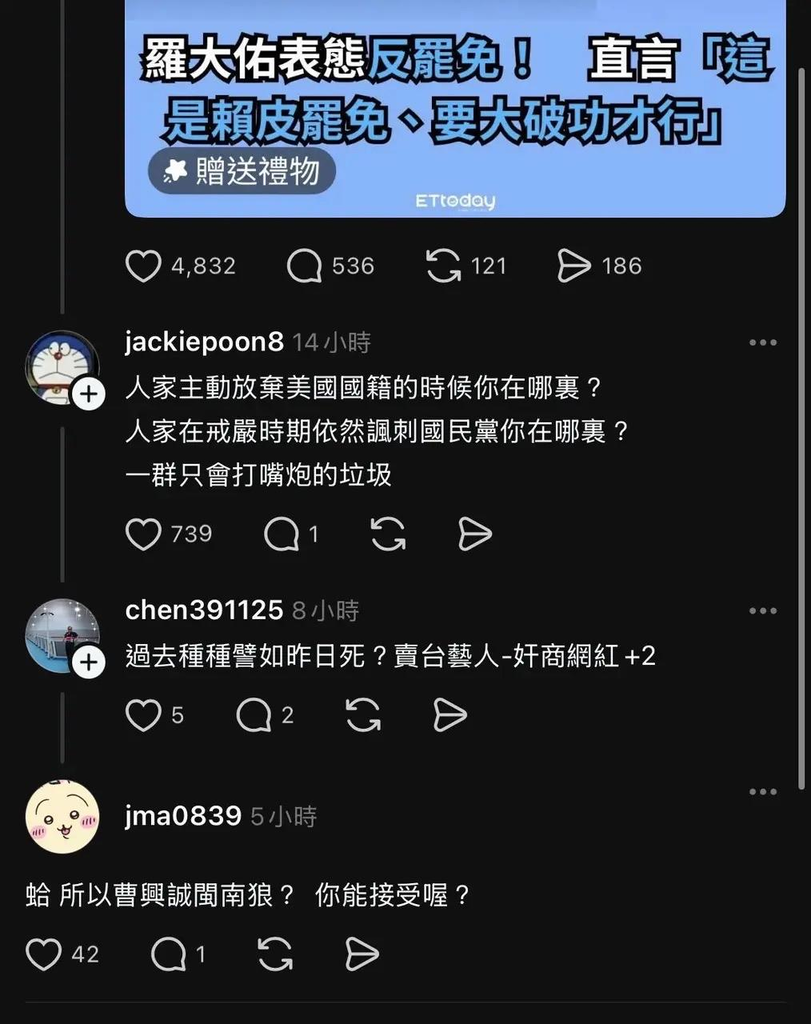Repost the main post with 121 reposts

point(443,266)
